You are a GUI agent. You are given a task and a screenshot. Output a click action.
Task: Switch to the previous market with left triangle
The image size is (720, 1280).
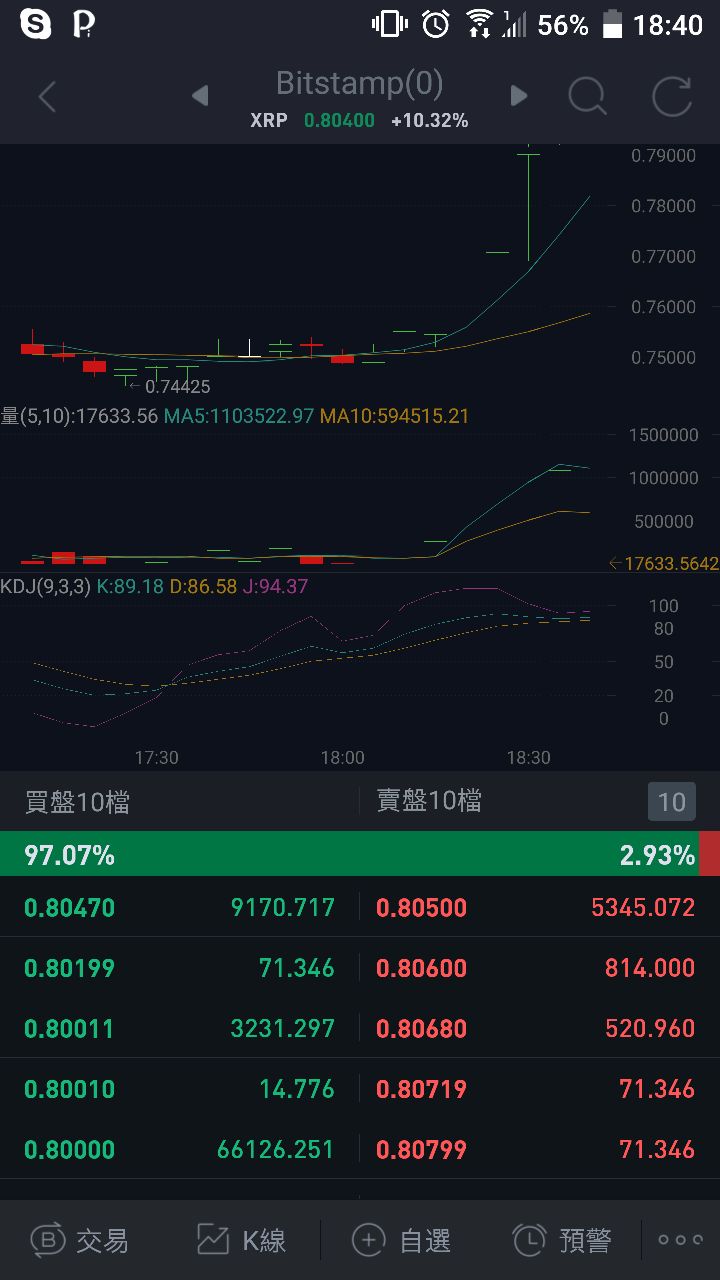point(200,96)
